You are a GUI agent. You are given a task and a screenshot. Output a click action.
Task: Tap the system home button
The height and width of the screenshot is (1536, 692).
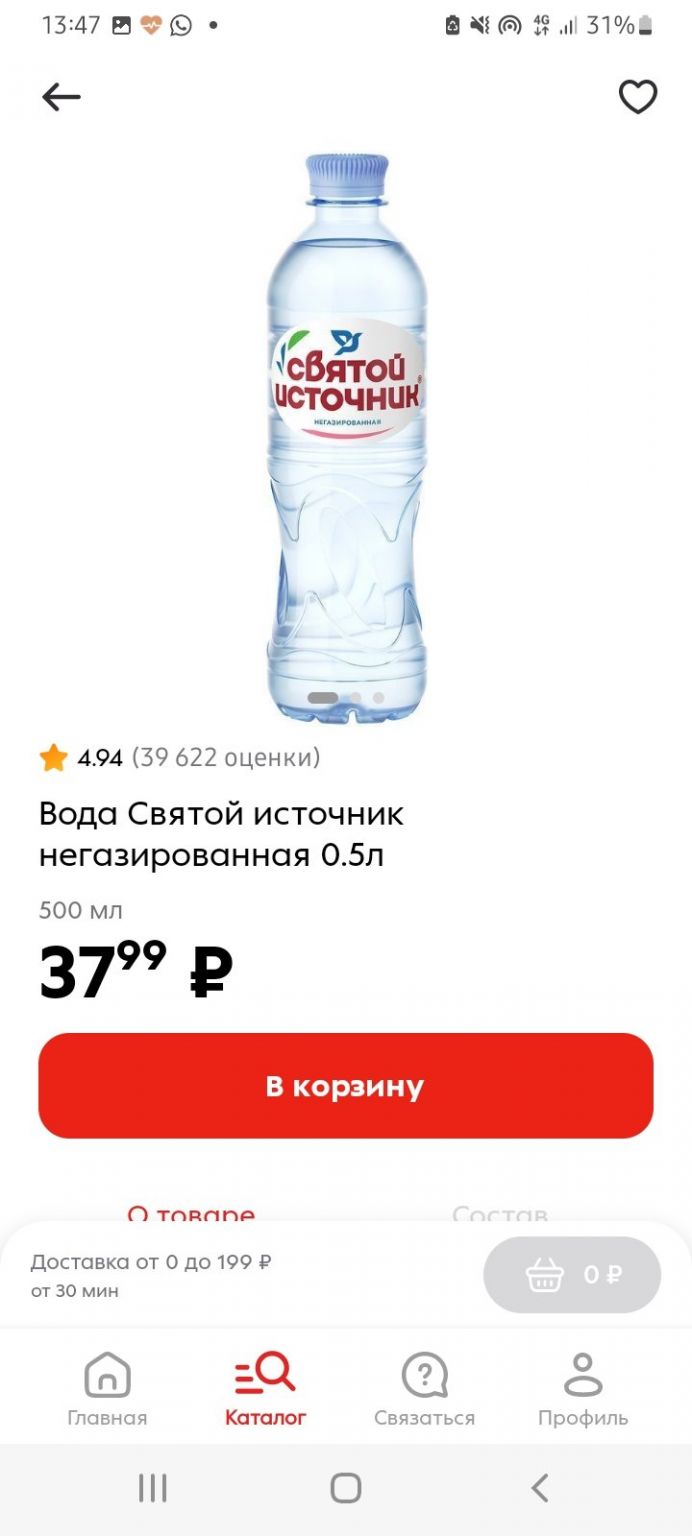tap(346, 1488)
